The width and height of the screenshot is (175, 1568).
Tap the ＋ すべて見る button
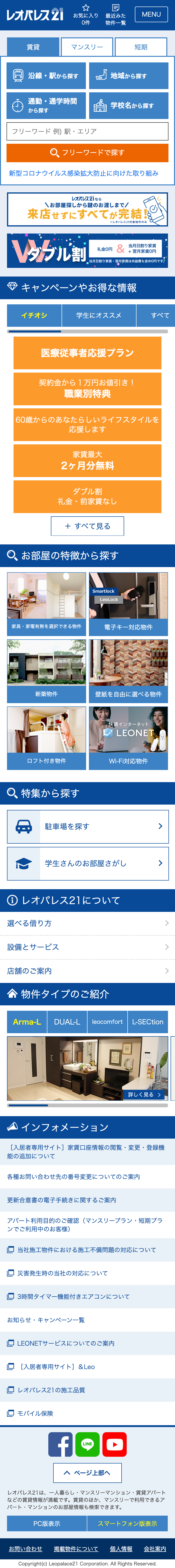(x=87, y=526)
